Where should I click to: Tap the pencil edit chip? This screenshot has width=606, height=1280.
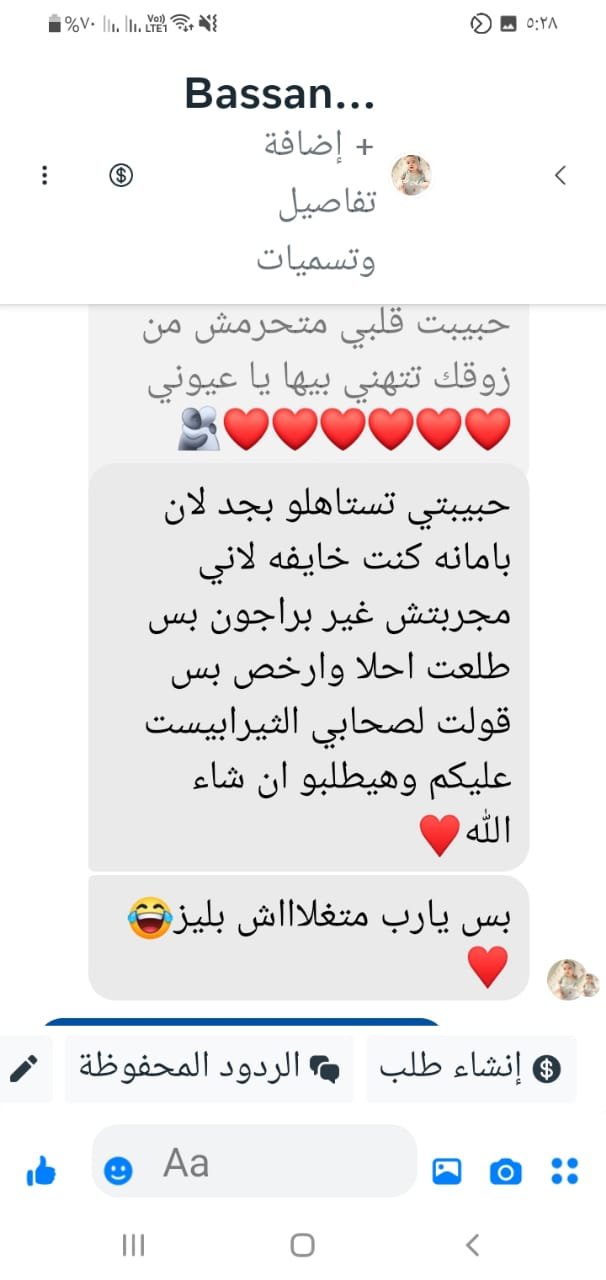pos(22,1068)
